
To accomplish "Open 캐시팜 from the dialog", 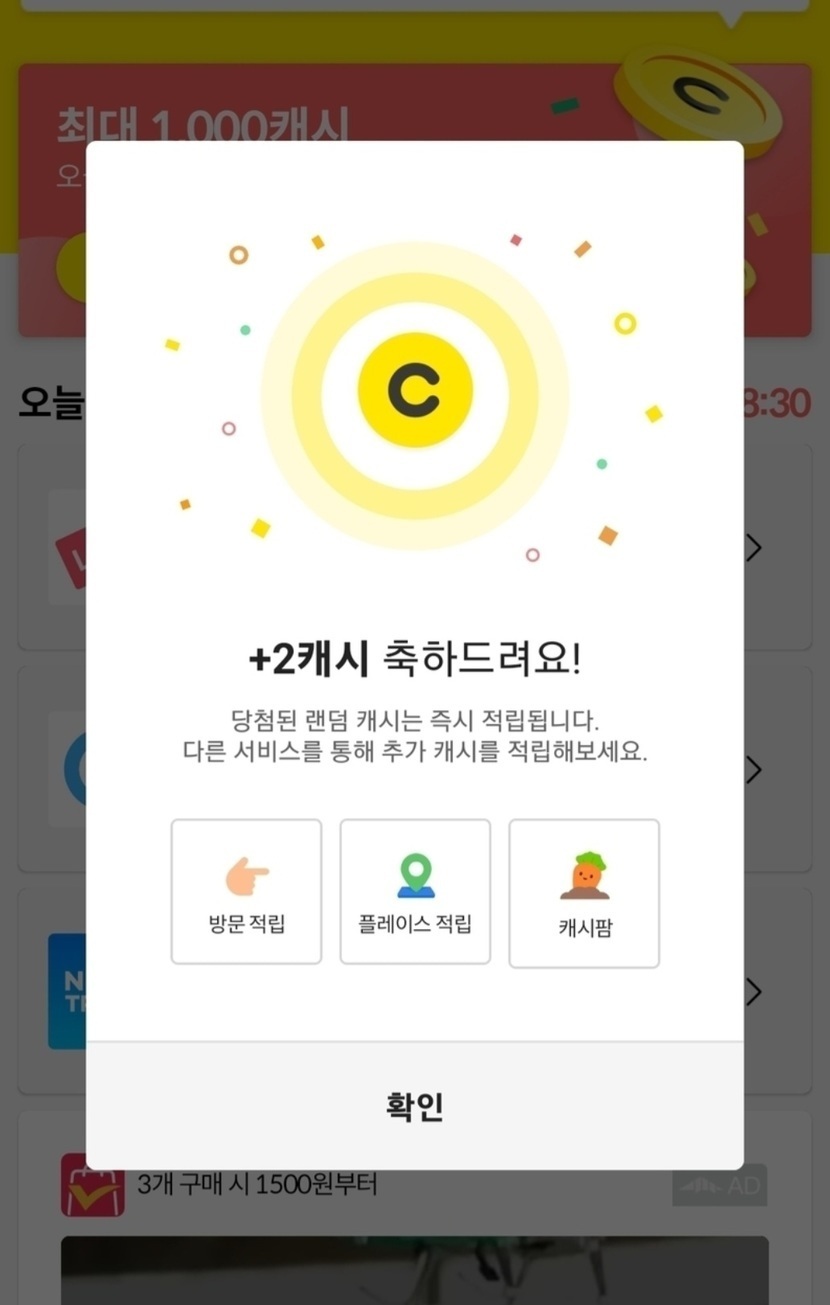I will [x=584, y=893].
